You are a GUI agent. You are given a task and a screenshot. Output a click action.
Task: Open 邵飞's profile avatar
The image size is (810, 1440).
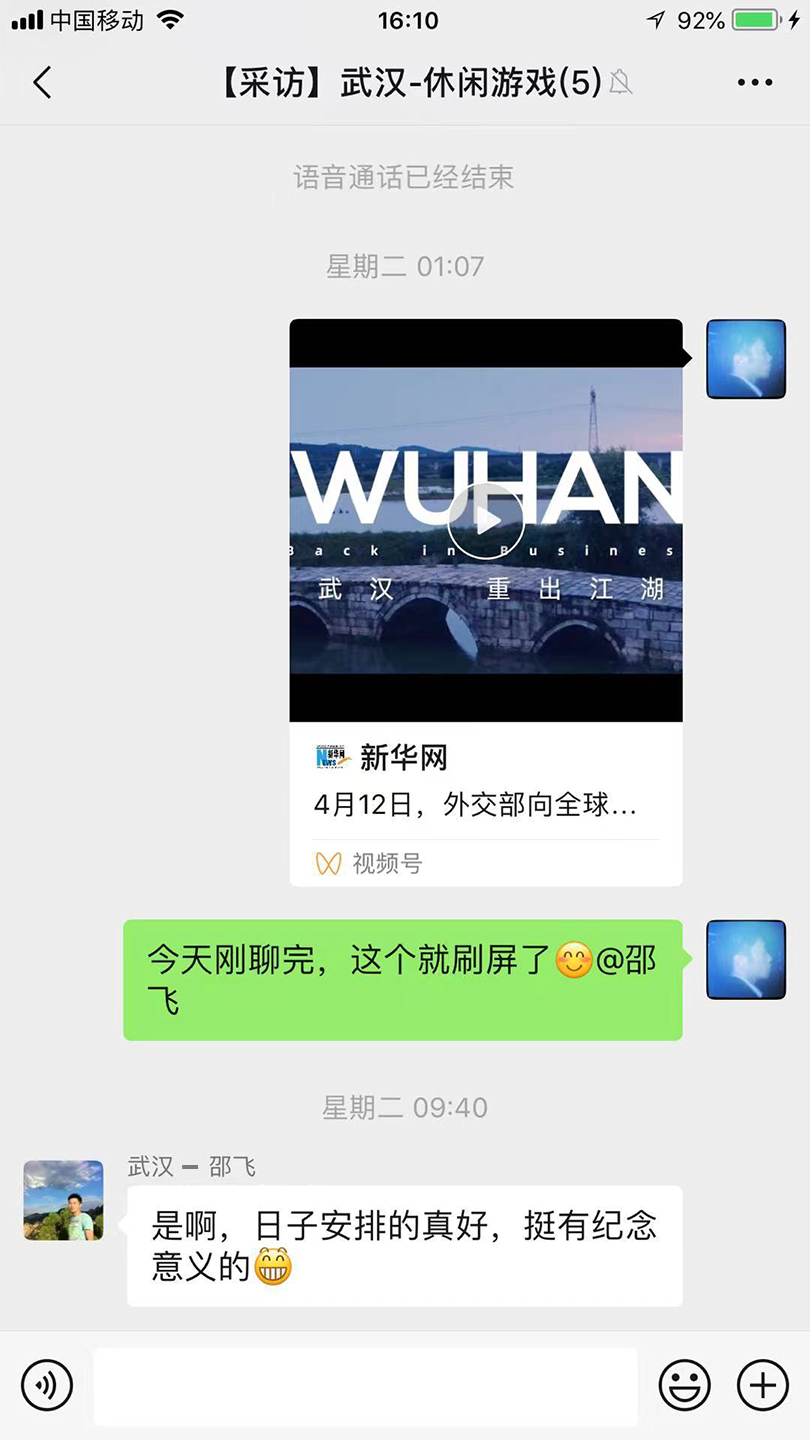pos(63,1200)
